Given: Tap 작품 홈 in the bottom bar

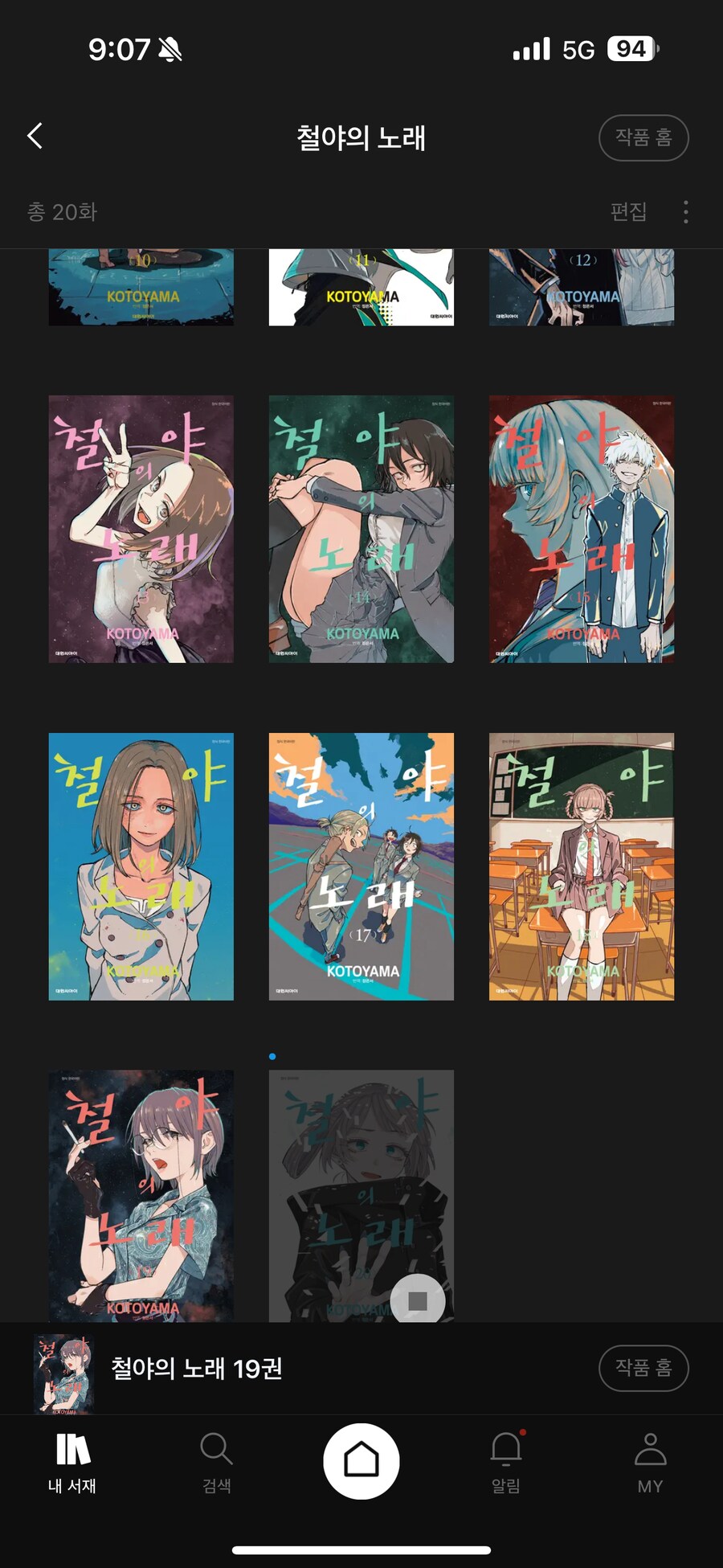Looking at the screenshot, I should pyautogui.click(x=643, y=1367).
